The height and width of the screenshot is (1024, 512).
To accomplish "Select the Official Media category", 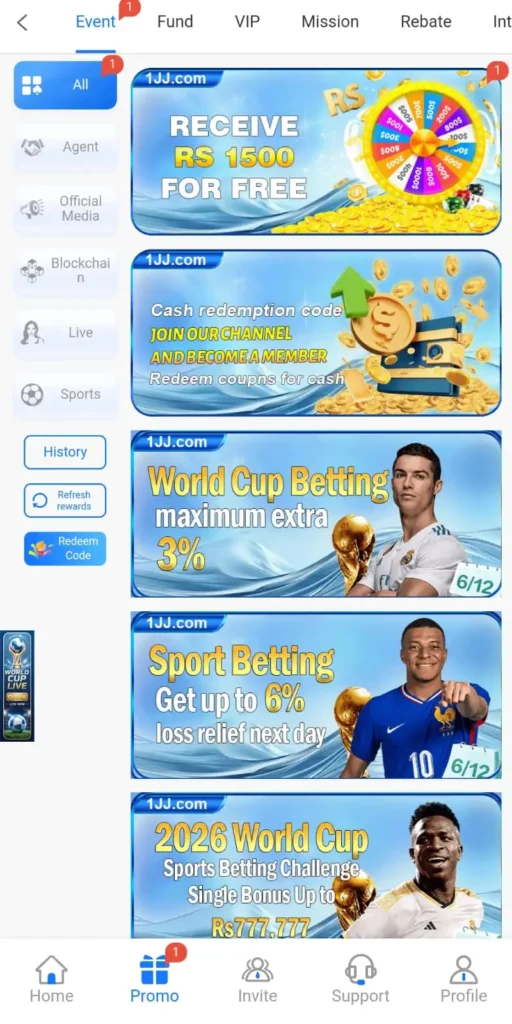I will [65, 209].
